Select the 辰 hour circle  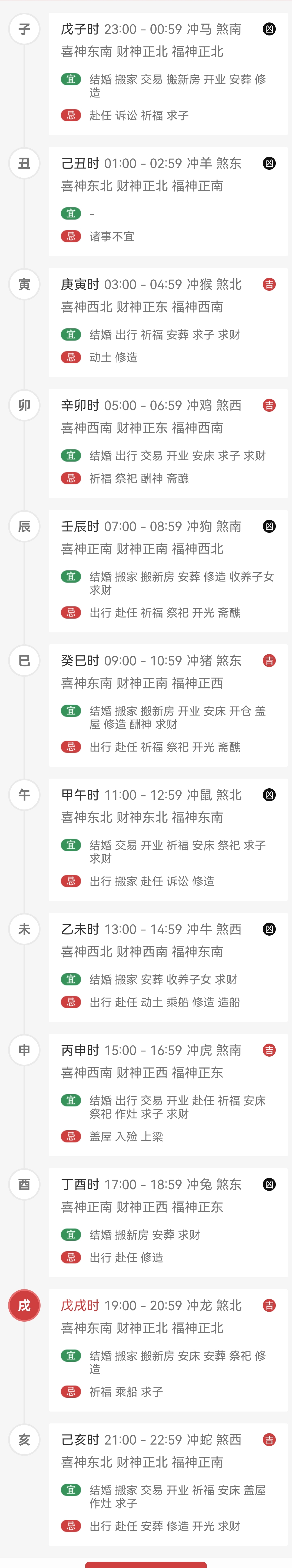point(24,527)
